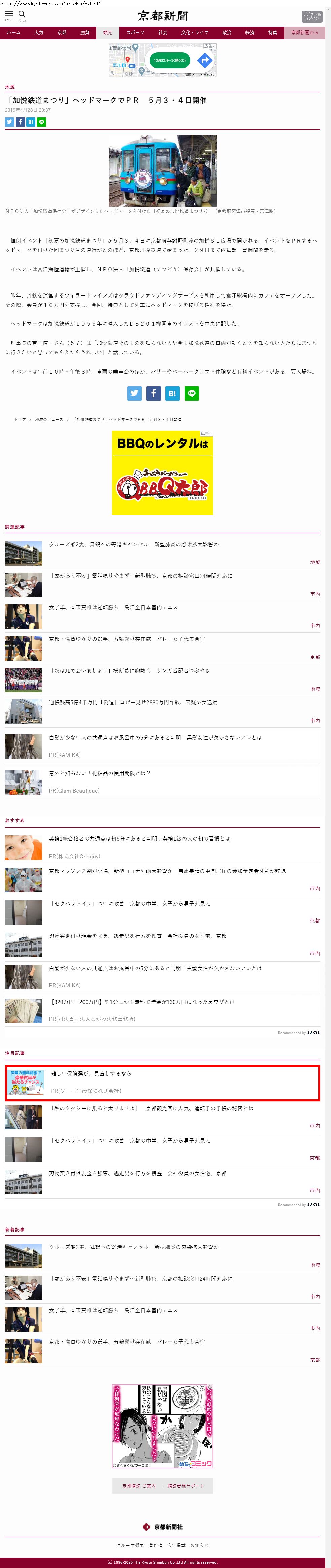
Task: Open the BBQ太郎 rental ad banner
Action: (x=162, y=473)
